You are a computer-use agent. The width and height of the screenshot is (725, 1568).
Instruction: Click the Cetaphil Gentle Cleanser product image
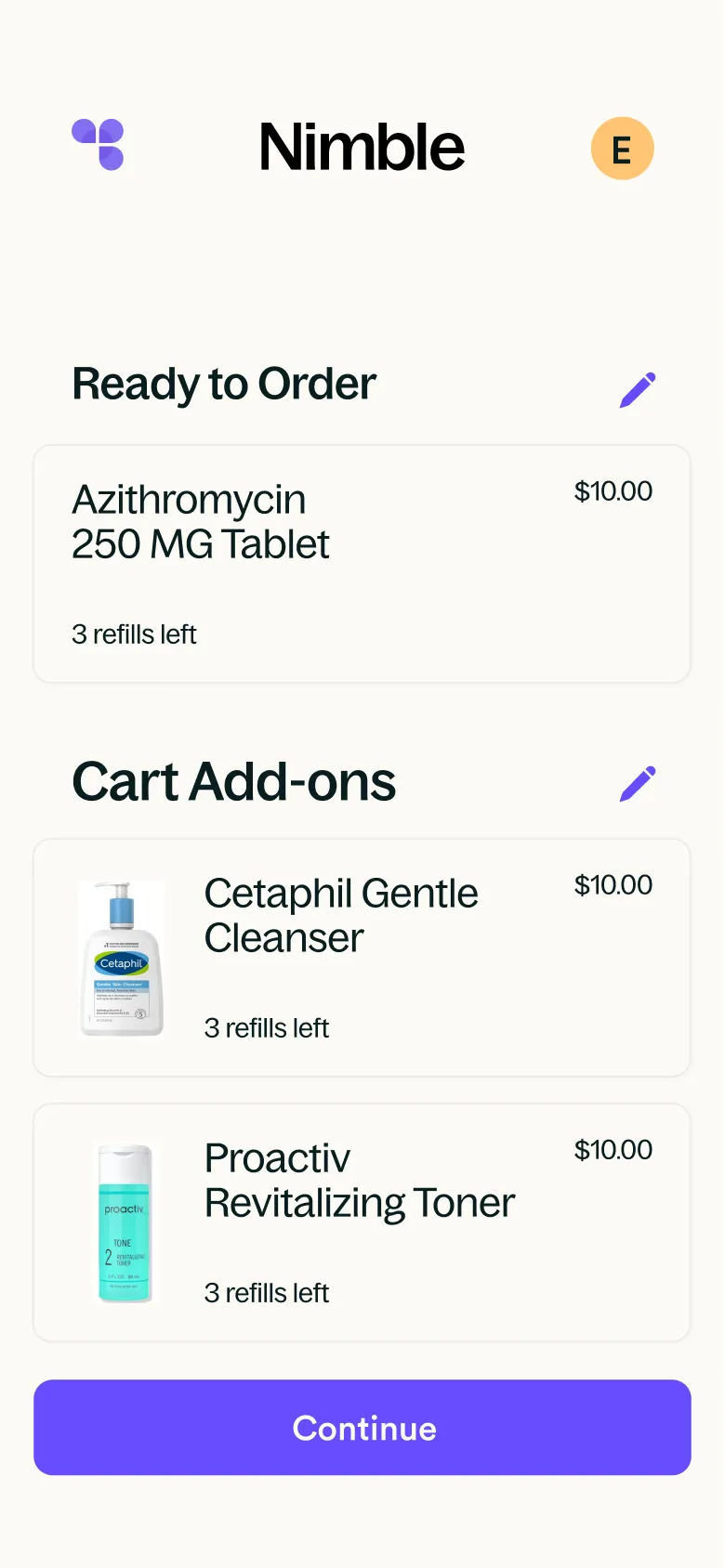pos(122,958)
